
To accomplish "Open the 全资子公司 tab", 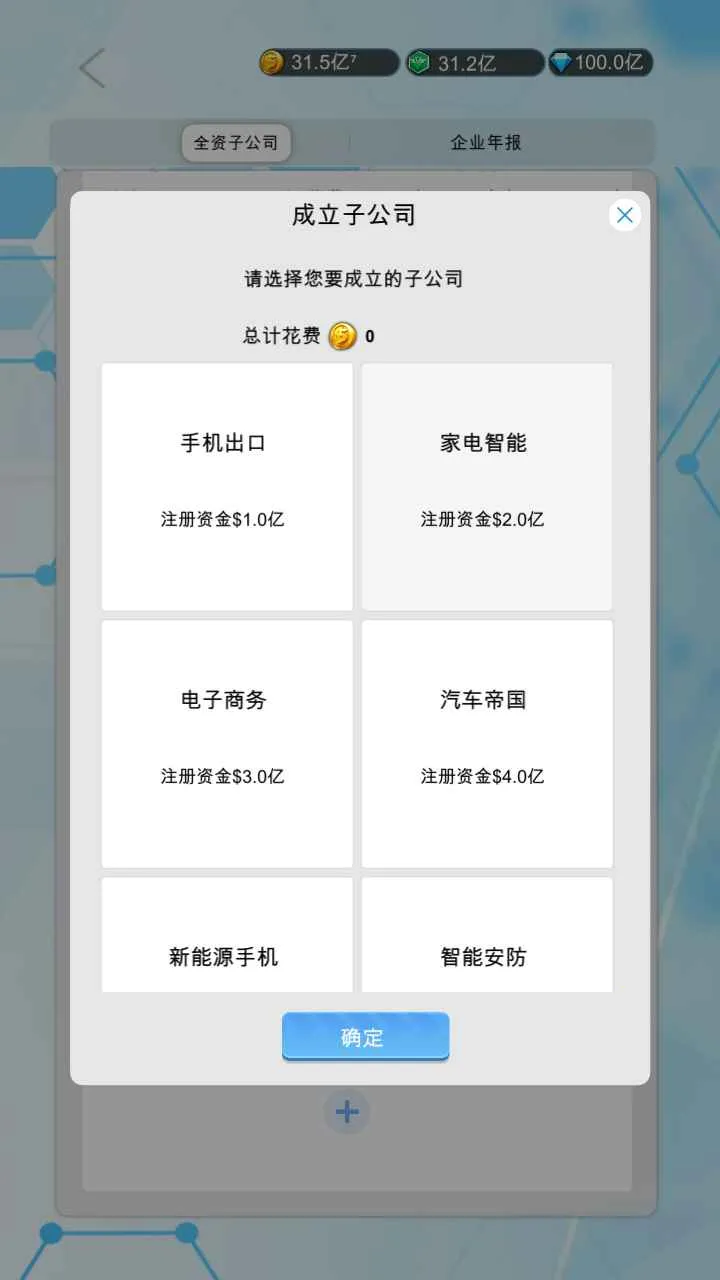I will [x=236, y=143].
